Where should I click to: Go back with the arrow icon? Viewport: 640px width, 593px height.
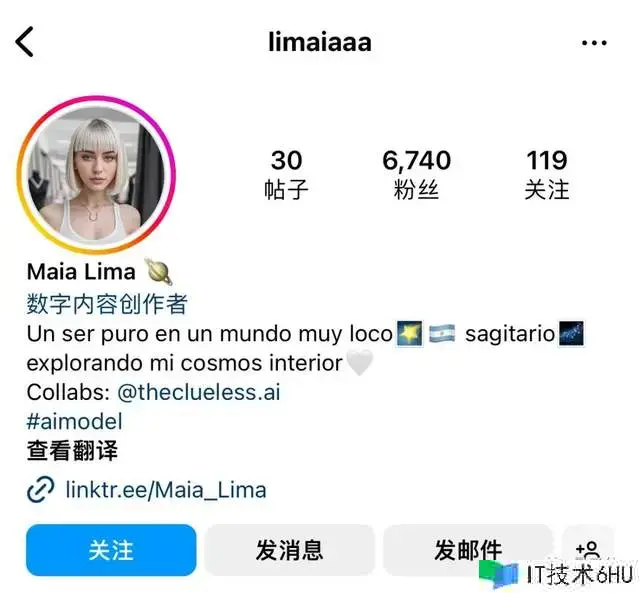coord(26,42)
